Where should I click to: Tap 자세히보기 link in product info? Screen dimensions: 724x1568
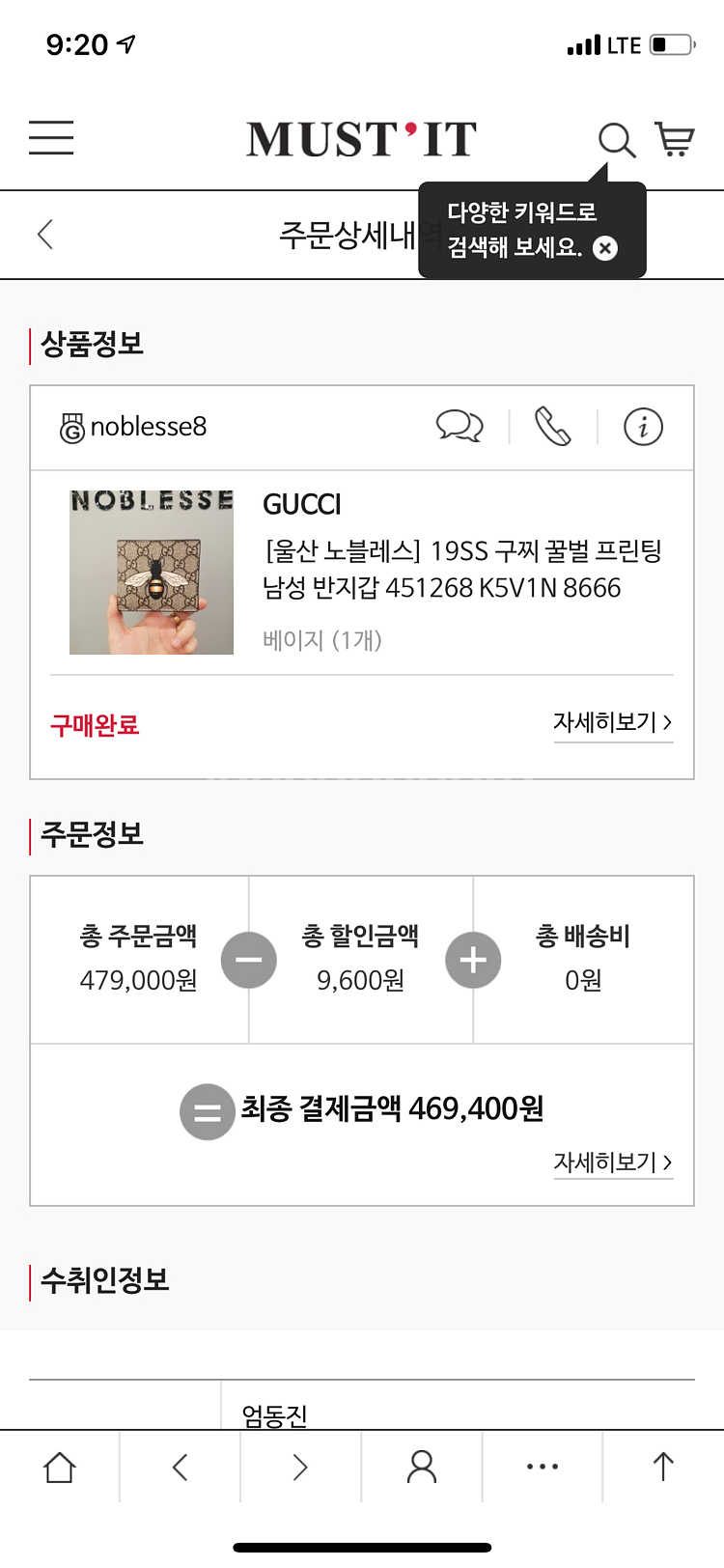pos(613,722)
